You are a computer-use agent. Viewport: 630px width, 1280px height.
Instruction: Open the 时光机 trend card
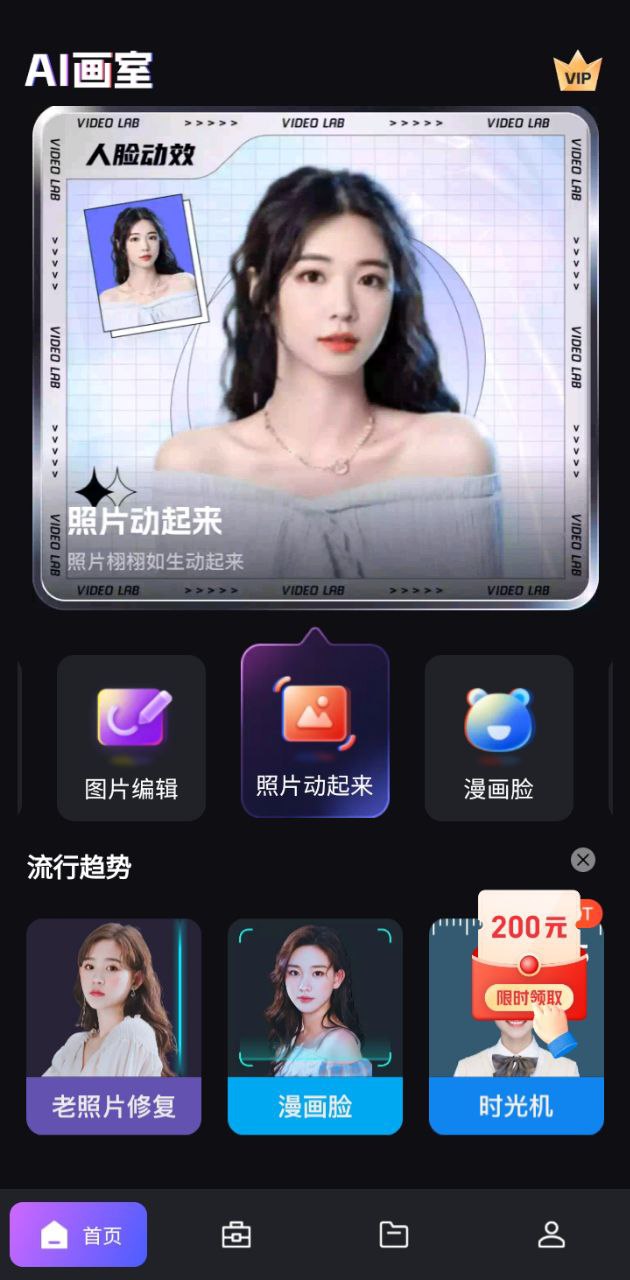coord(516,1107)
